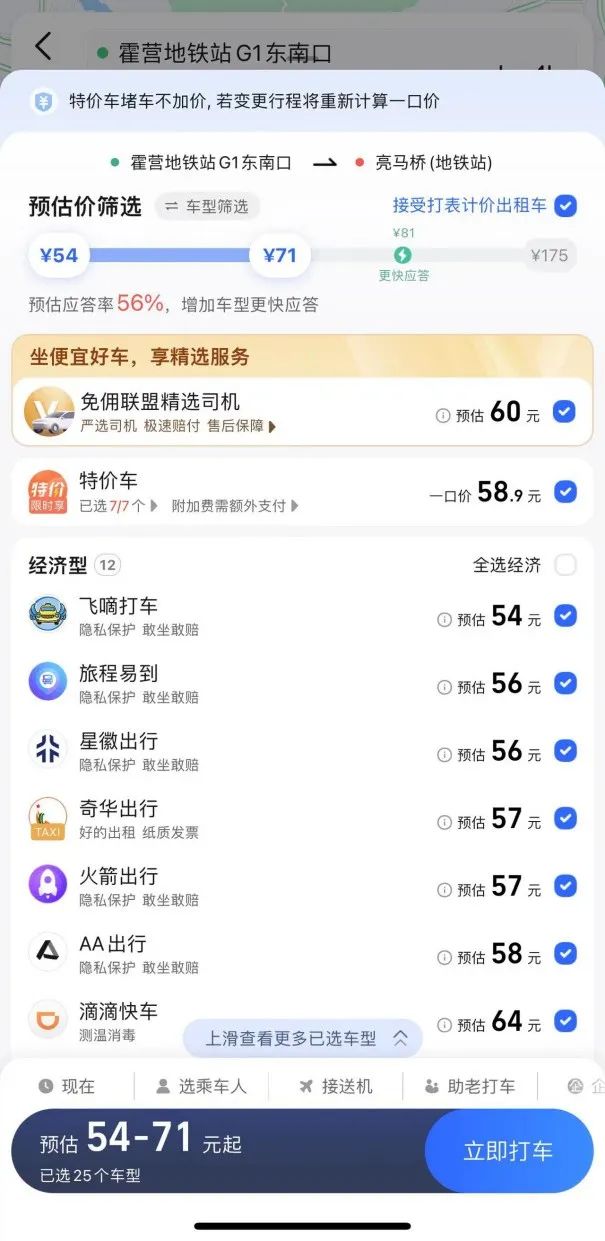Open 助老打车 elderly ride option
The width and height of the screenshot is (605, 1241).
(x=470, y=1086)
